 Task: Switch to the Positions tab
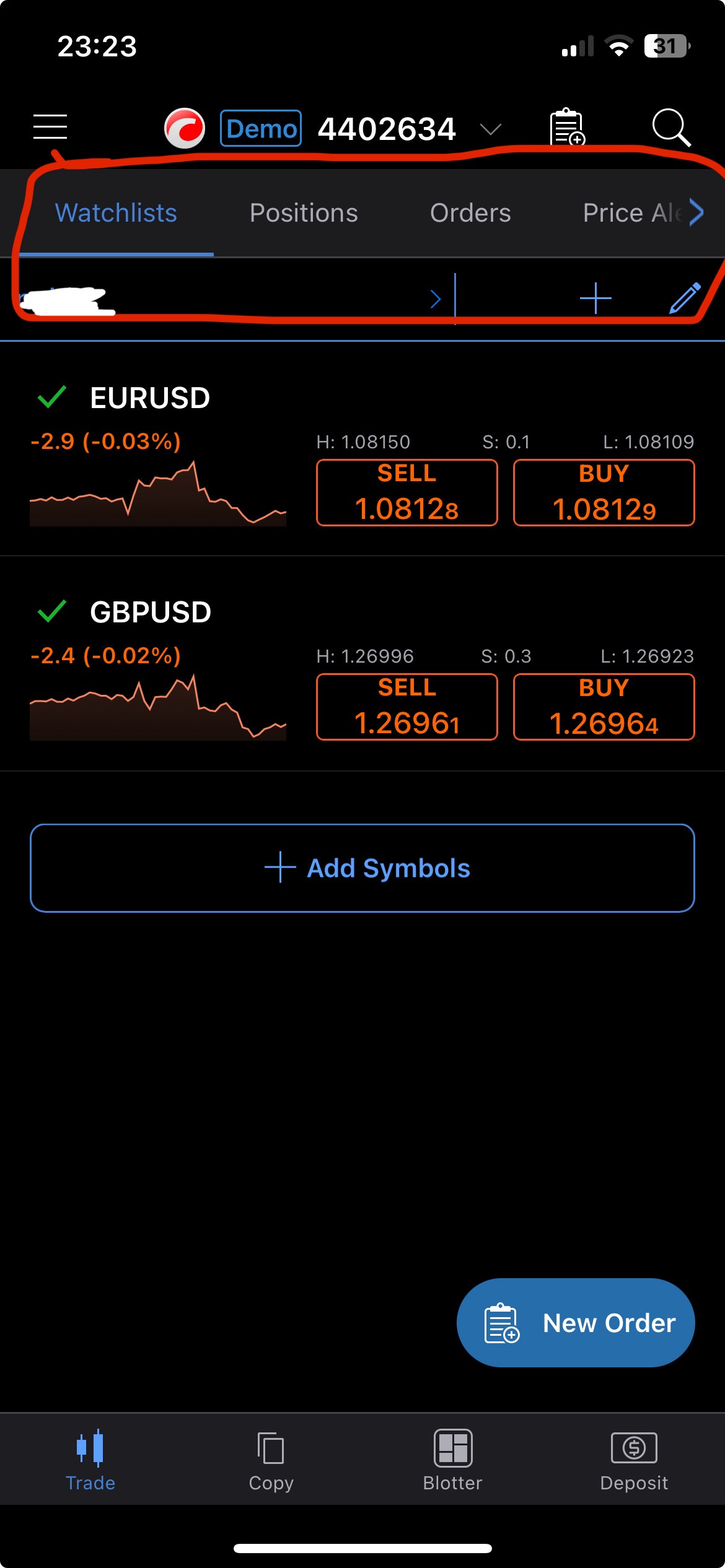pyautogui.click(x=304, y=213)
